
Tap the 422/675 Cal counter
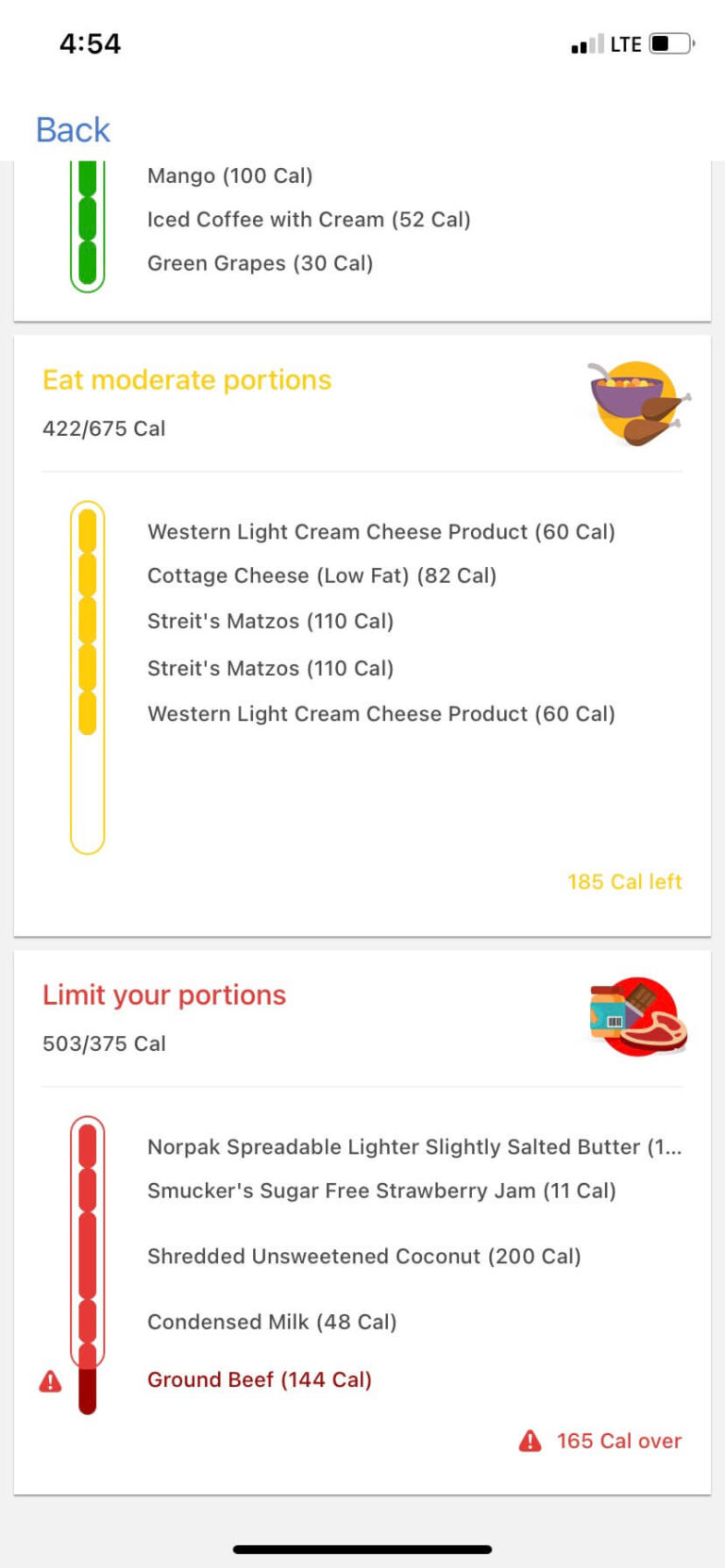[104, 428]
